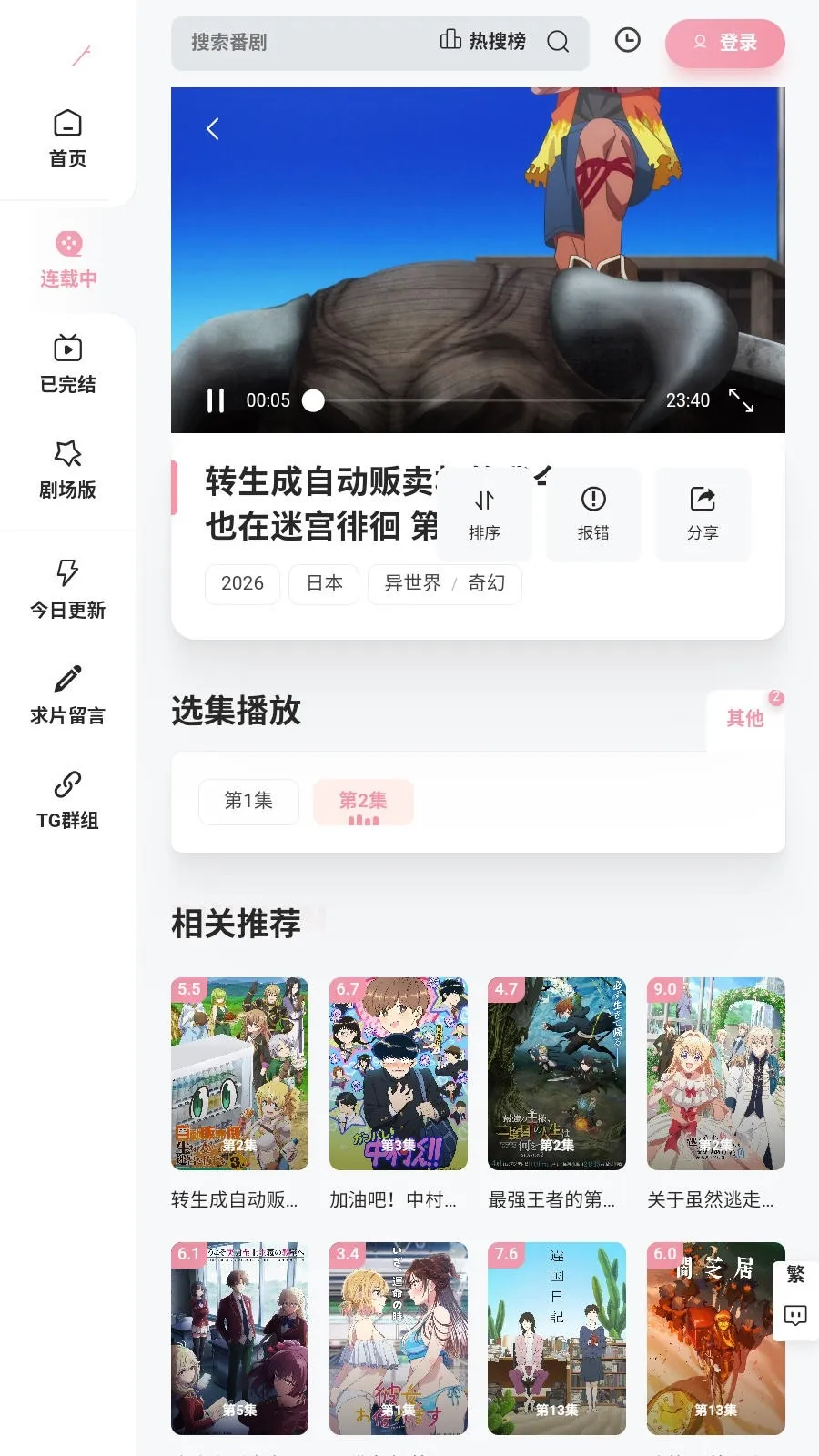Expand 其他 to see other episode sources
This screenshot has width=819, height=1456.
[x=743, y=718]
